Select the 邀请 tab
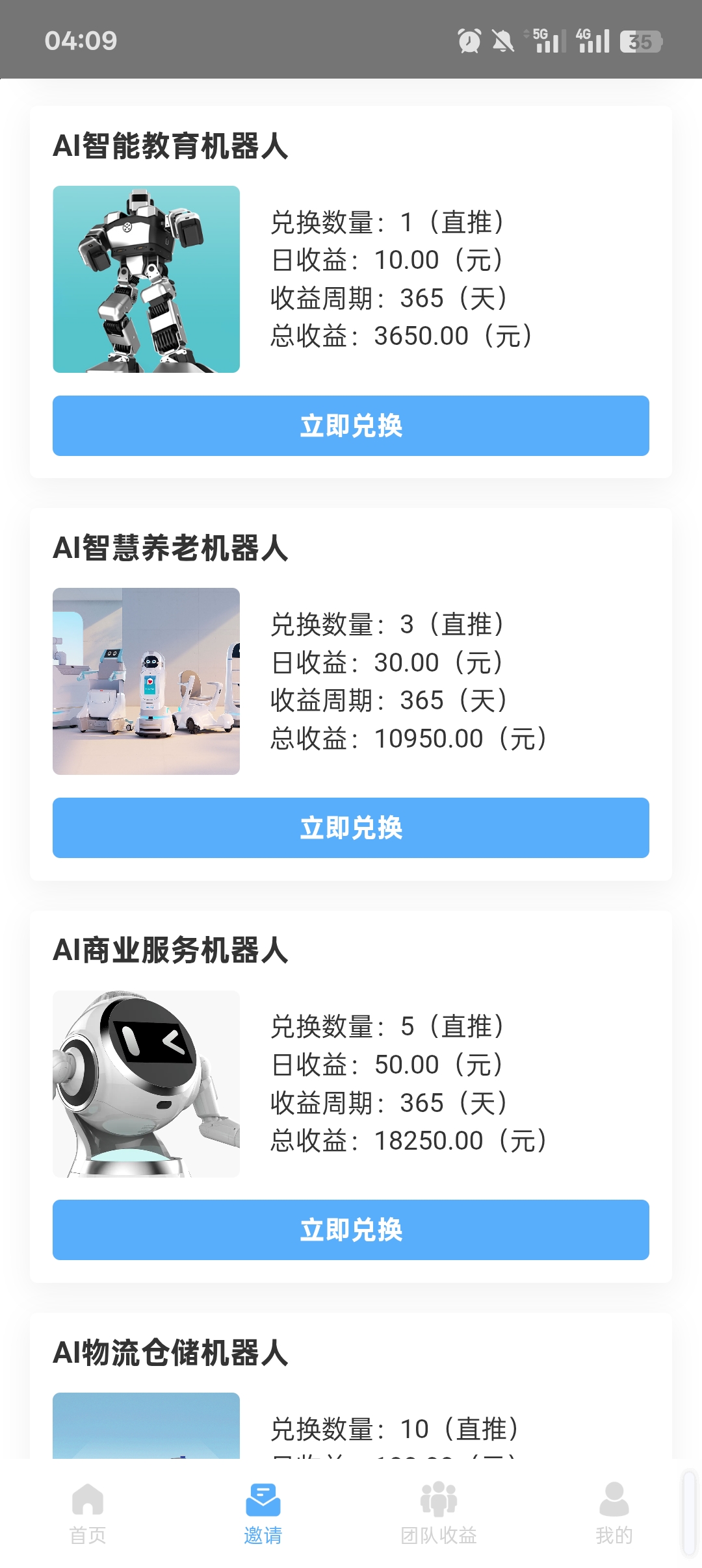Viewport: 702px width, 1568px height. click(x=263, y=1513)
